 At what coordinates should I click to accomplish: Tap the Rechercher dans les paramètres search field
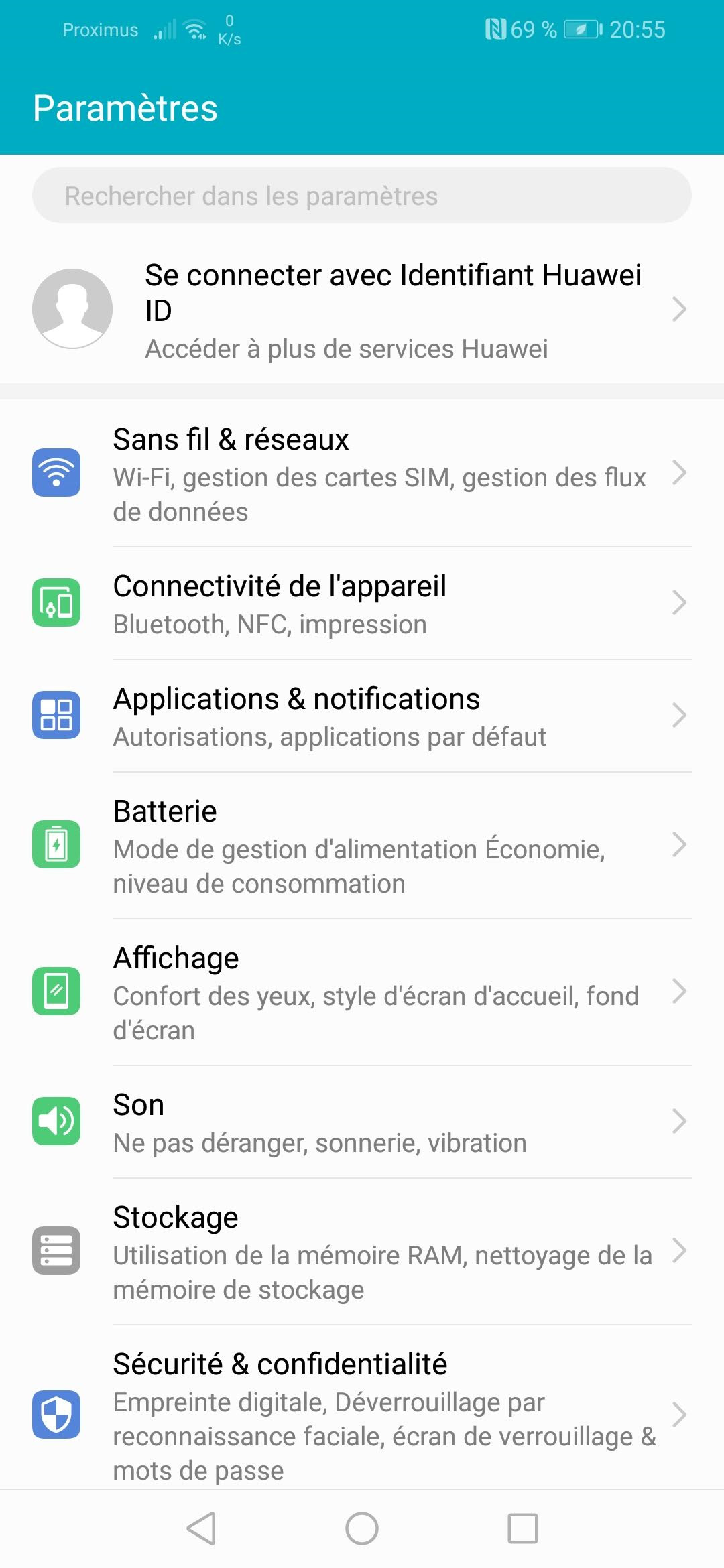[362, 196]
